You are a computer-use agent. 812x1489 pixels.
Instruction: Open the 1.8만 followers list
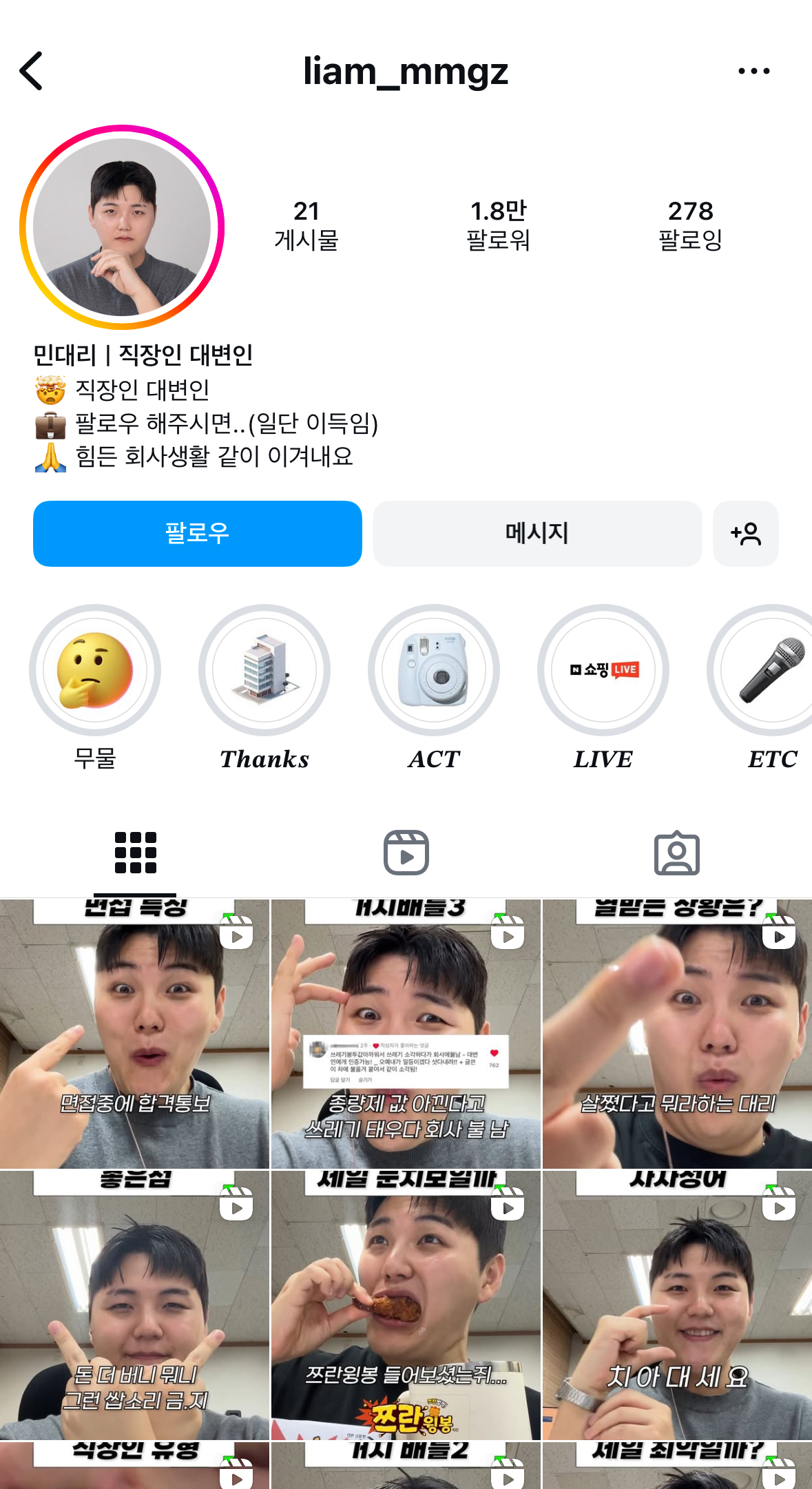coord(498,225)
